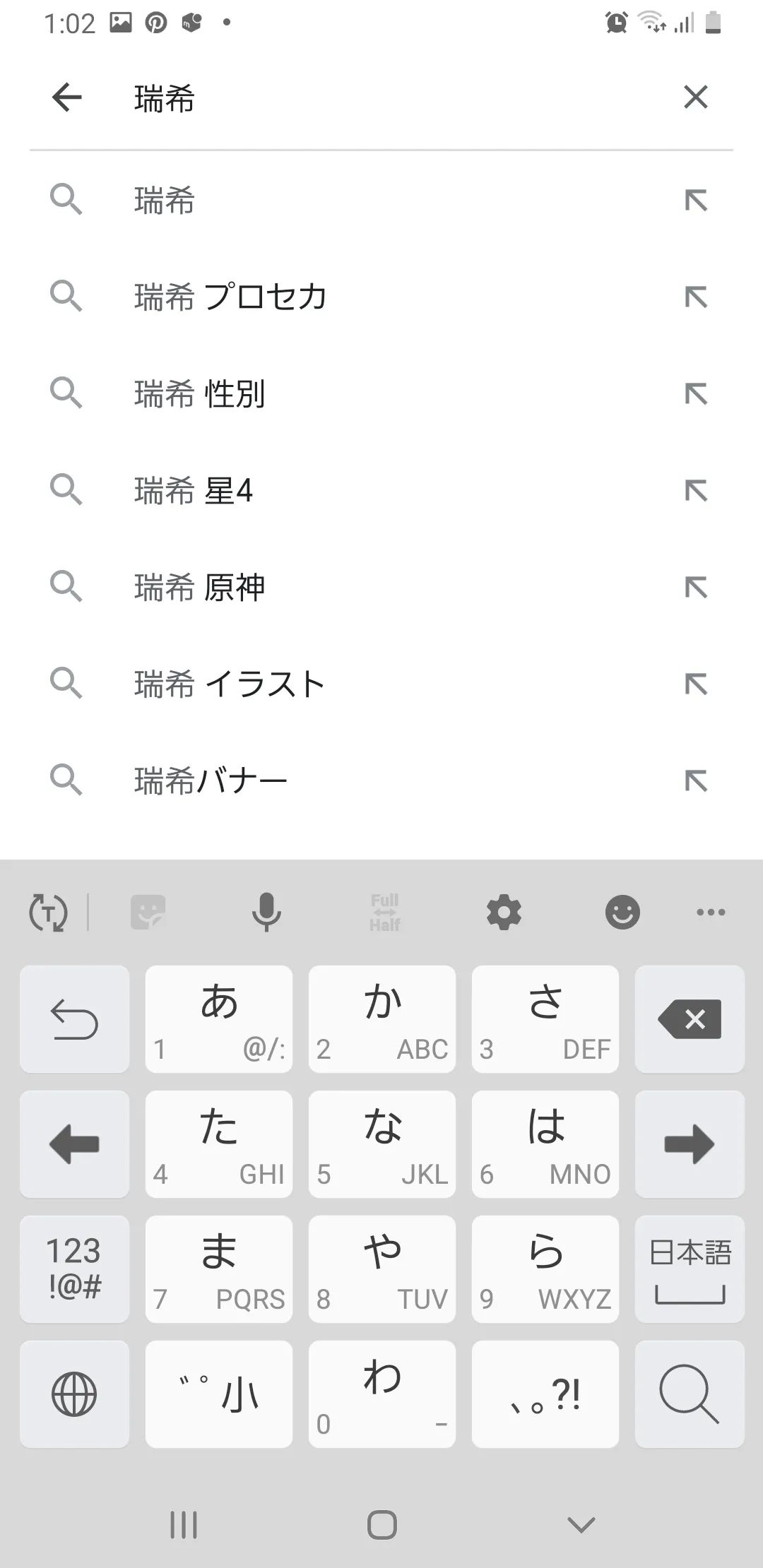Switch to the 123 !@# symbols keyboard
The width and height of the screenshot is (763, 1568).
point(74,1269)
